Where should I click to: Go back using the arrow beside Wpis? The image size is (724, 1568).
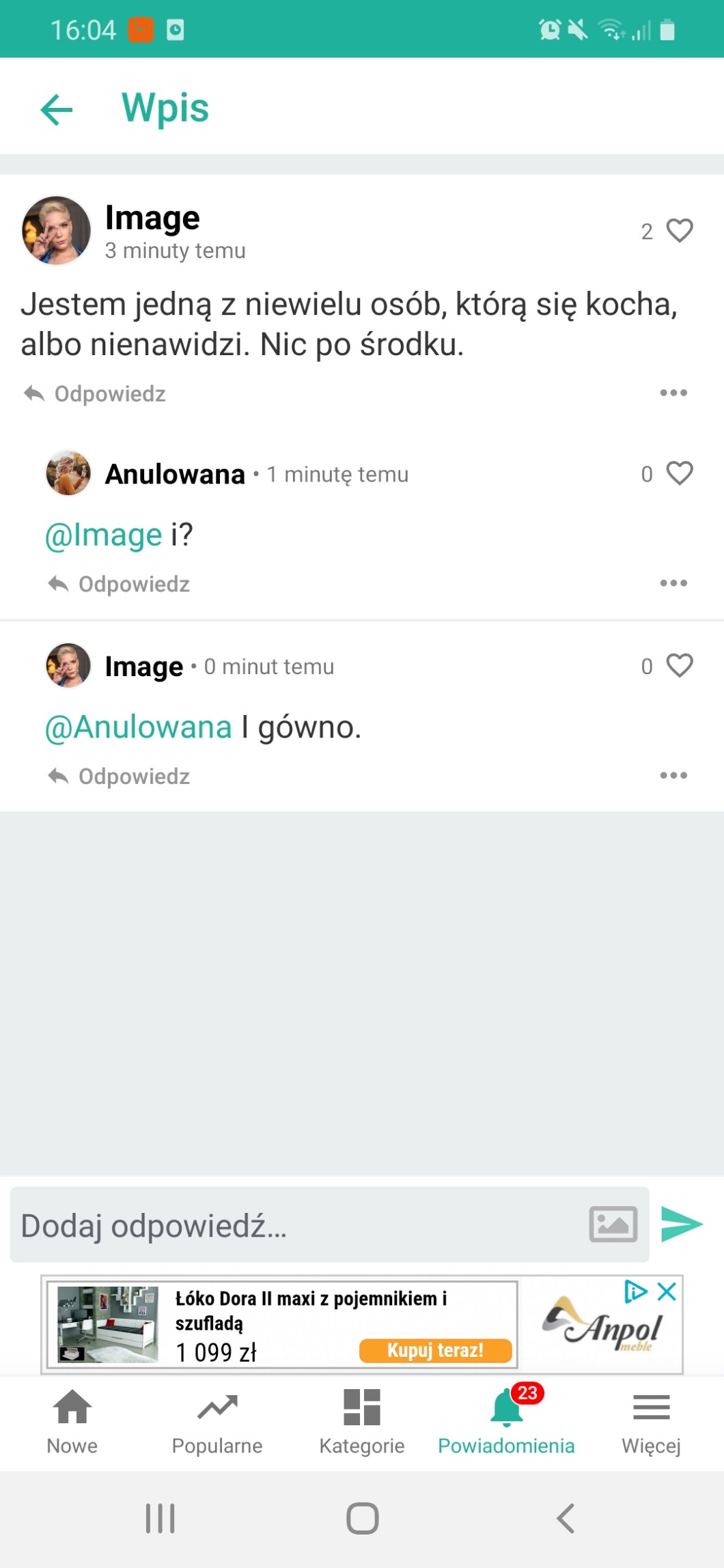click(57, 109)
